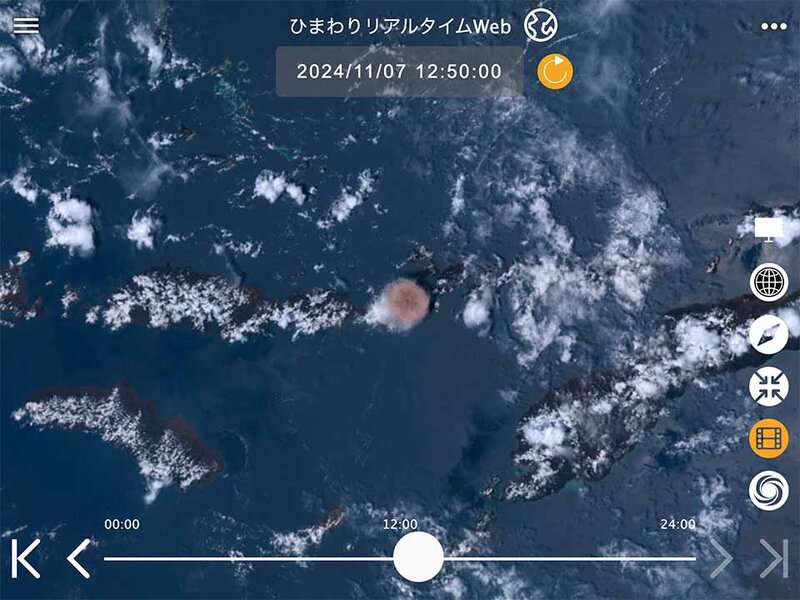
Task: Tap the compass icon
Action: point(769,335)
